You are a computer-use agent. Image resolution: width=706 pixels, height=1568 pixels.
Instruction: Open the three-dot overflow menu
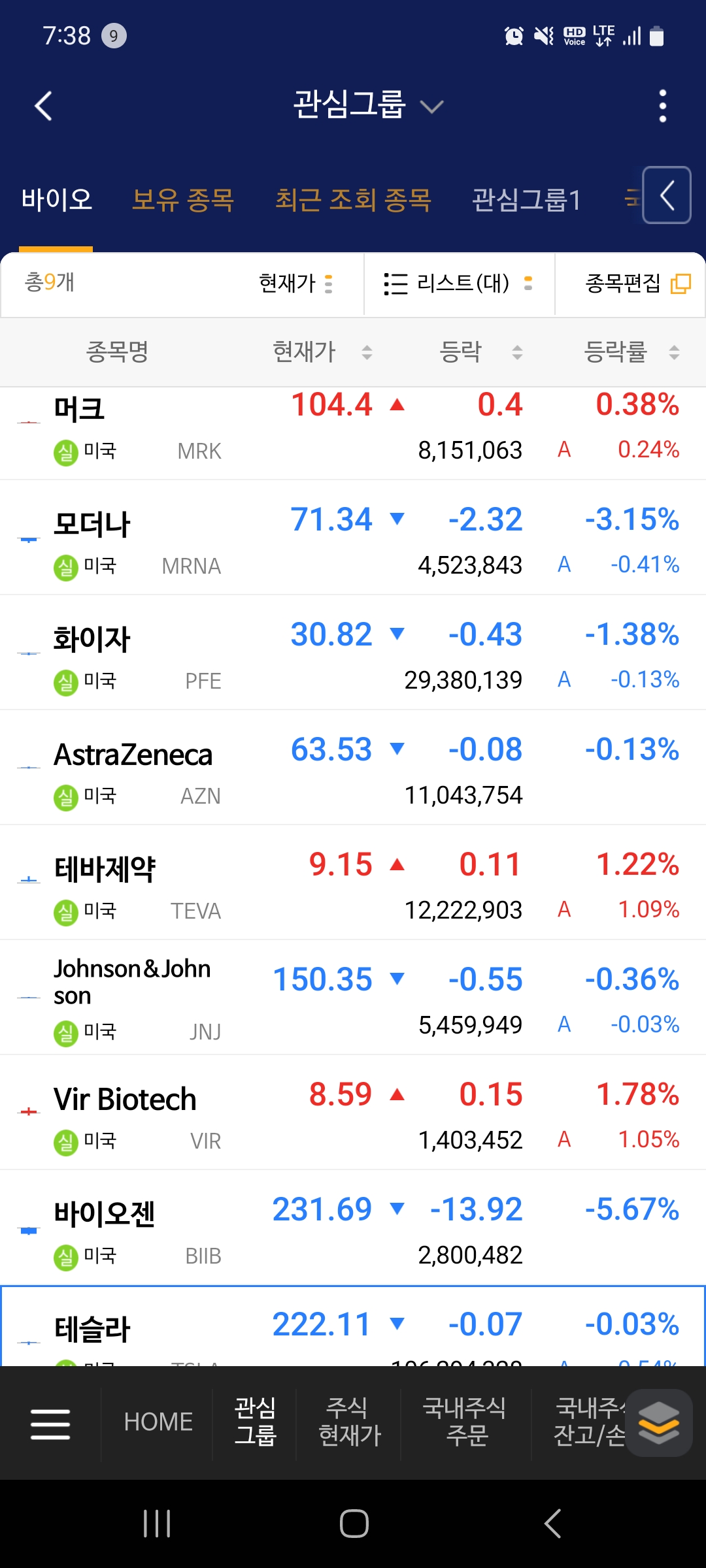coord(663,106)
